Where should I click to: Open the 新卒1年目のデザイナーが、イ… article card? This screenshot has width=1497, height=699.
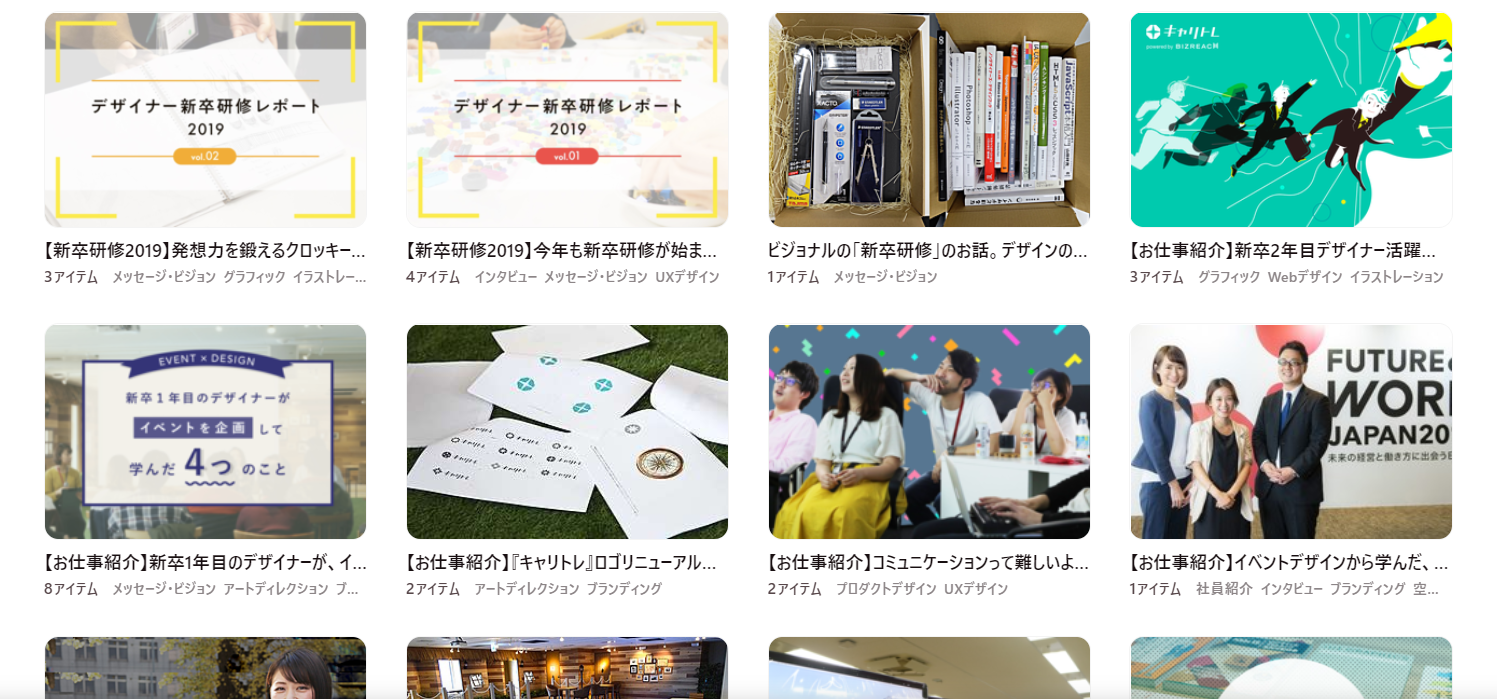(205, 432)
